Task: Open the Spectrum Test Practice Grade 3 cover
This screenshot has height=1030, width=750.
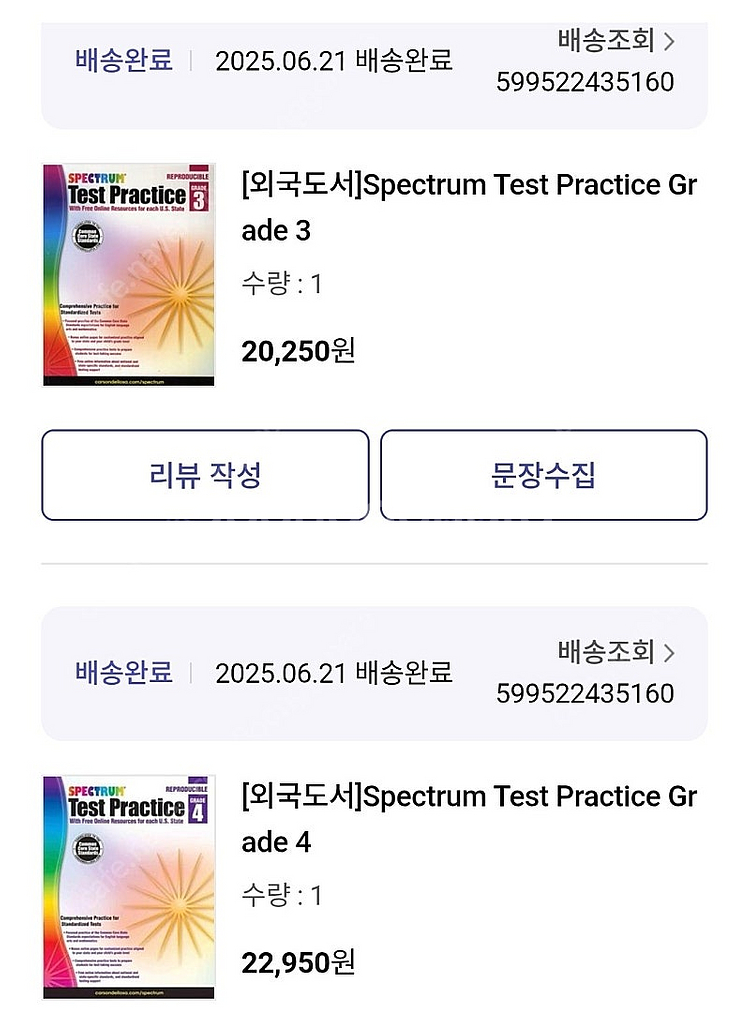Action: 129,275
